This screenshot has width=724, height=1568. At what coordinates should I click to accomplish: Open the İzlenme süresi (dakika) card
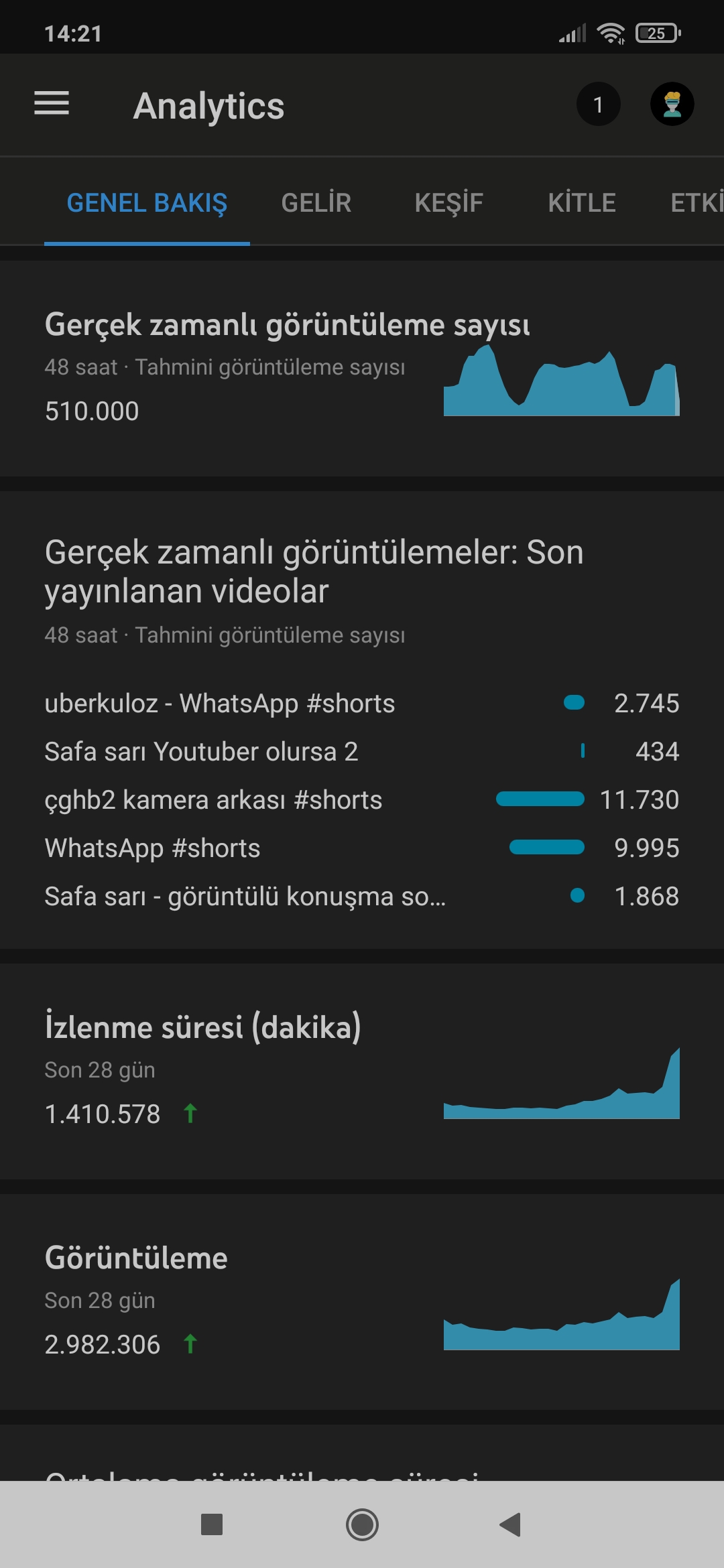pyautogui.click(x=362, y=1071)
